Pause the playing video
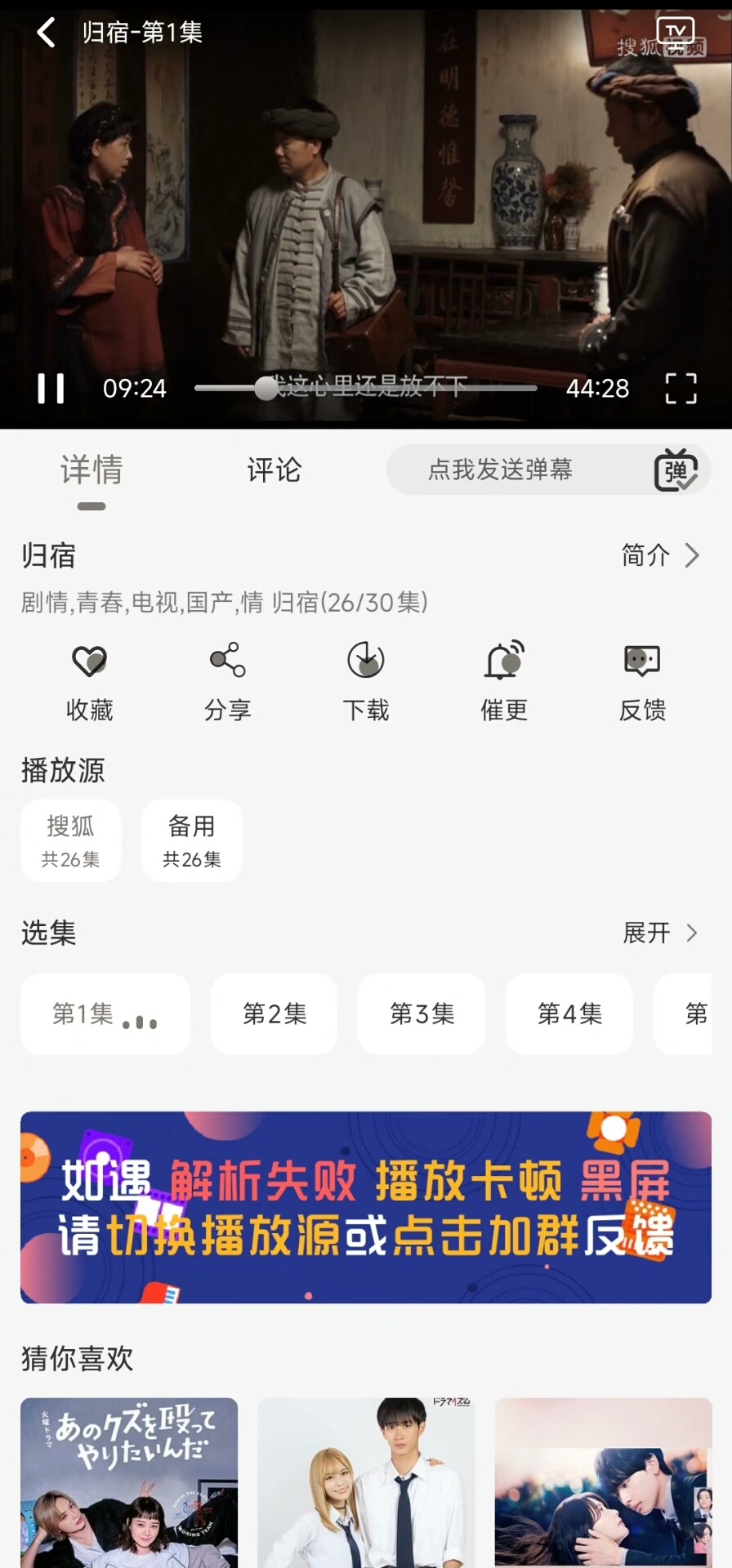The image size is (732, 1568). 51,389
